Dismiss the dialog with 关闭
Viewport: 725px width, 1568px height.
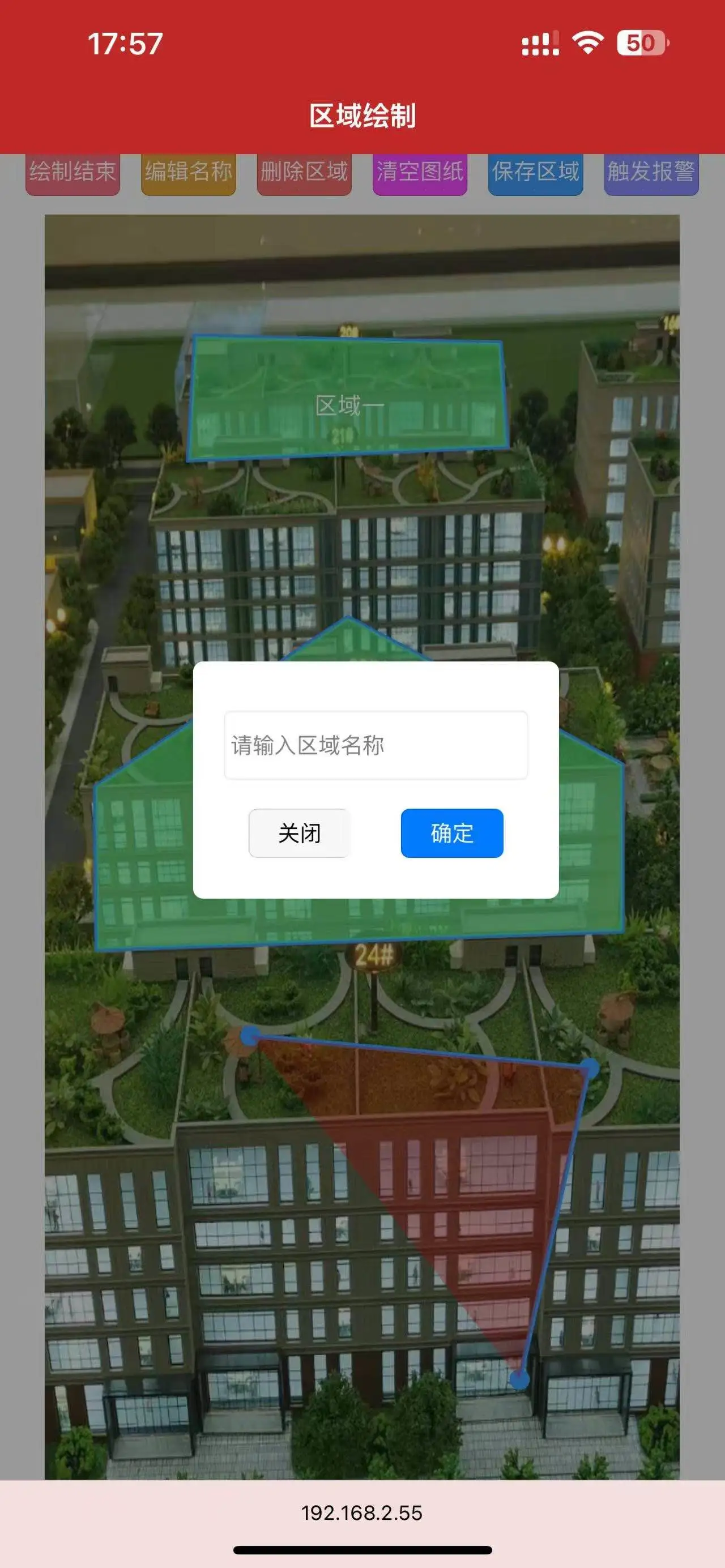[299, 832]
